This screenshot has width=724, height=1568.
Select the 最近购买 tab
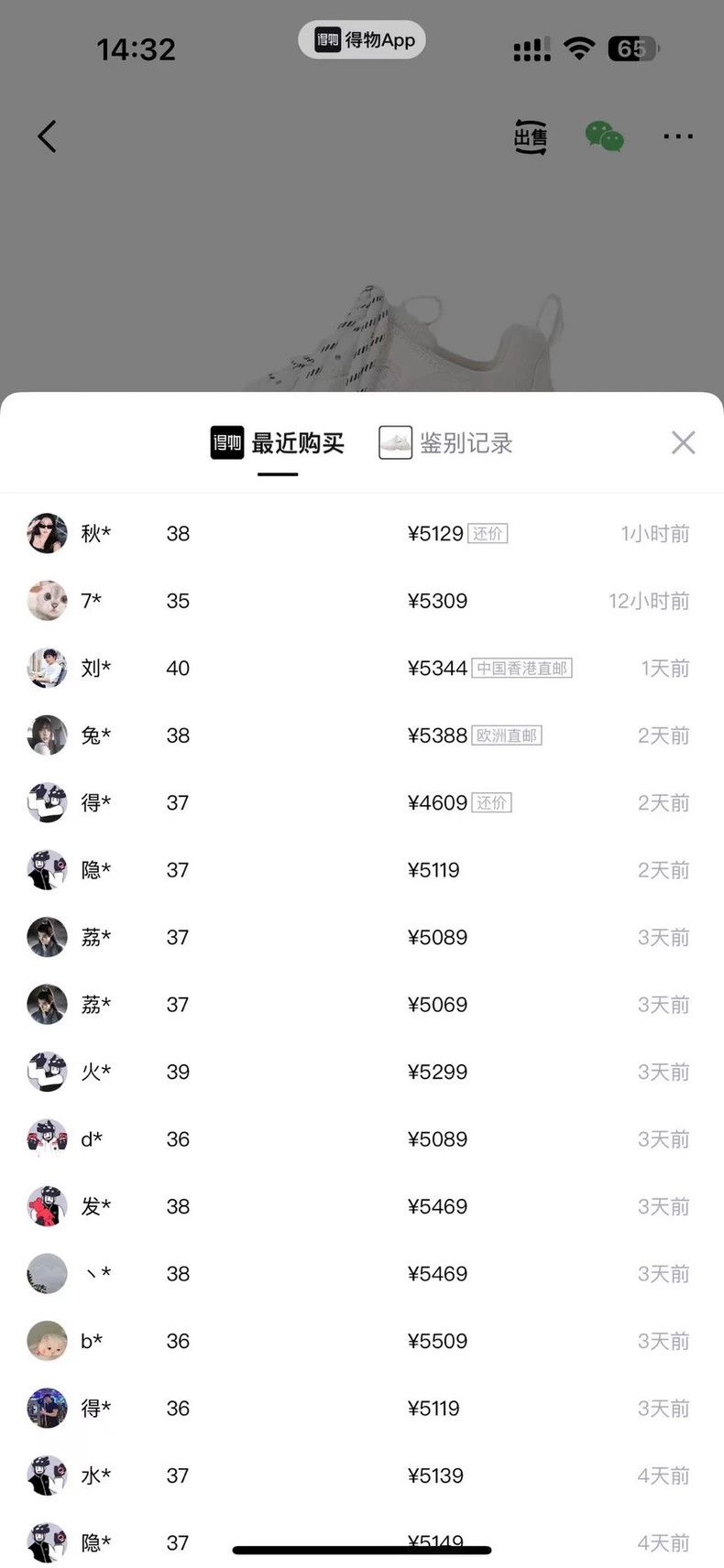tap(278, 443)
